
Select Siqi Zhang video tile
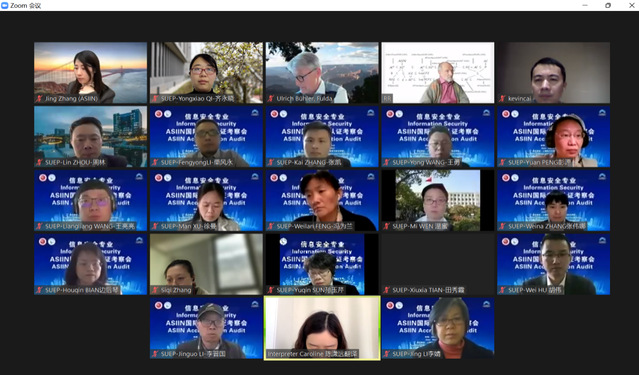[206, 264]
